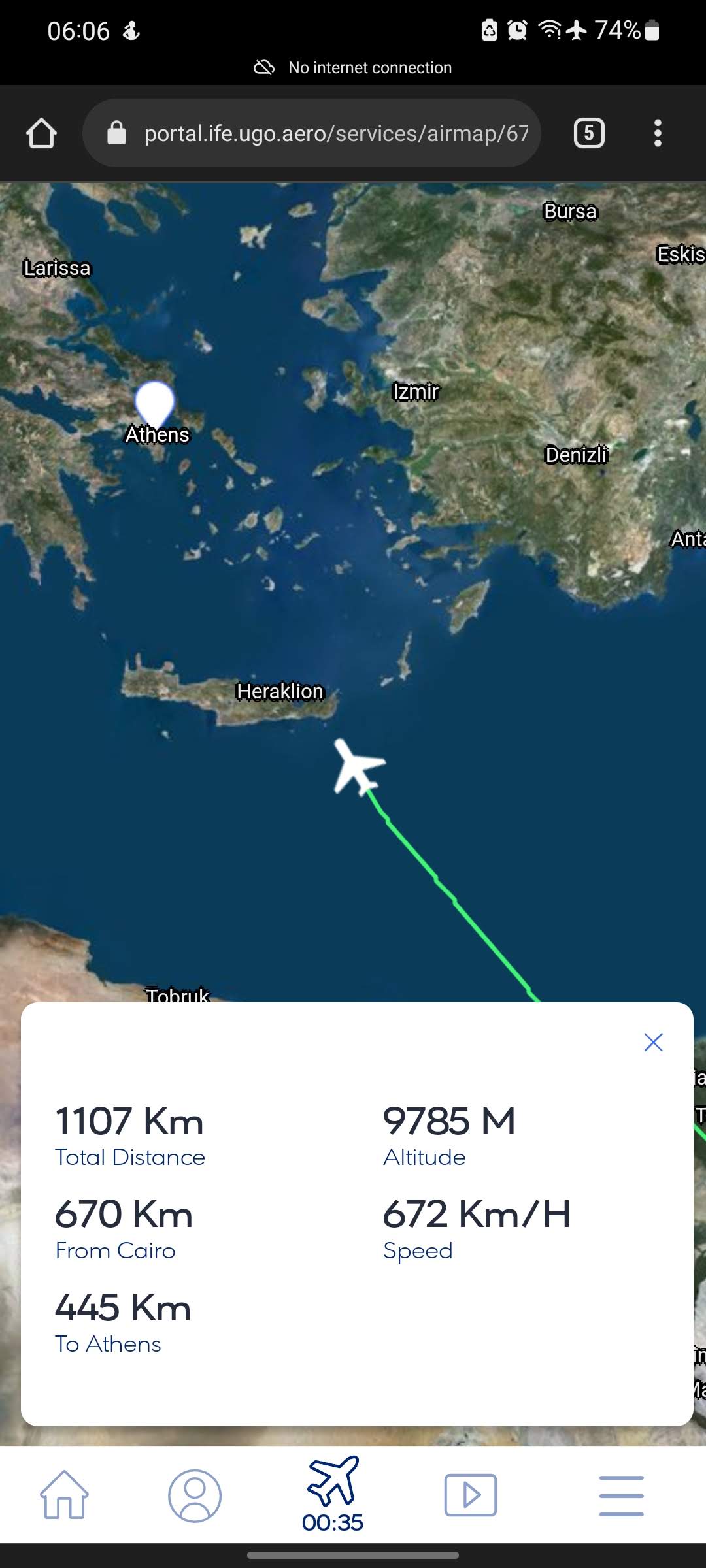Tap the Athens destination pin on map
The height and width of the screenshot is (1568, 706).
(154, 400)
